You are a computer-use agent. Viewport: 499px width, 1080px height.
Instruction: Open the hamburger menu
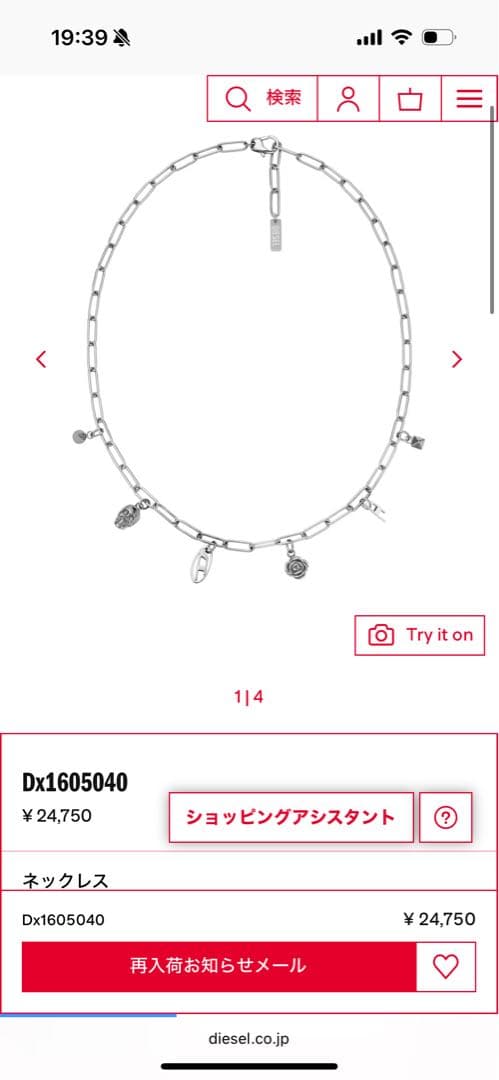469,98
